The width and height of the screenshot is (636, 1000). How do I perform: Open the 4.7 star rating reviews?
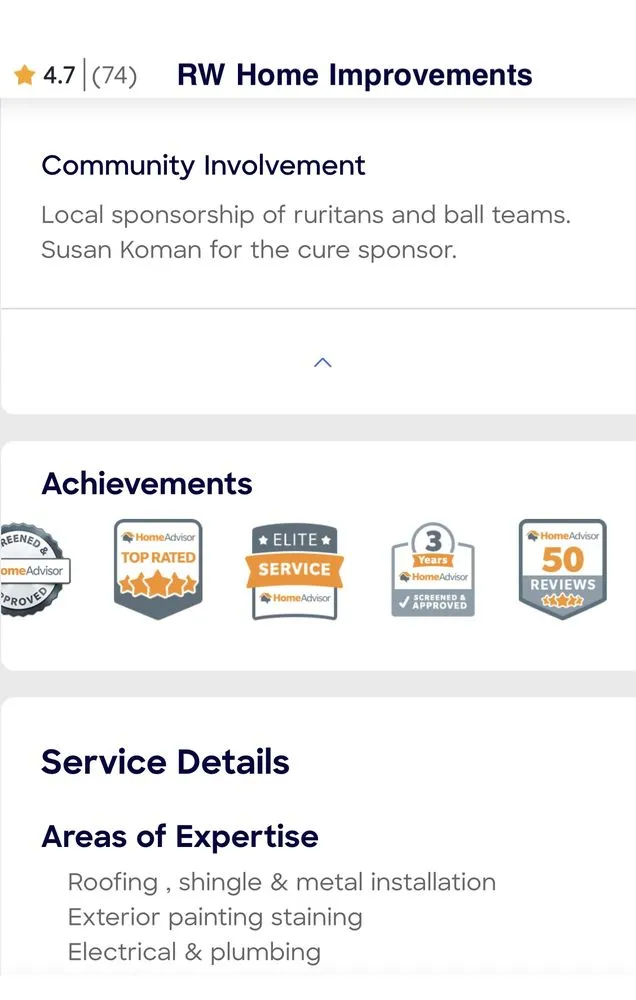(x=76, y=76)
